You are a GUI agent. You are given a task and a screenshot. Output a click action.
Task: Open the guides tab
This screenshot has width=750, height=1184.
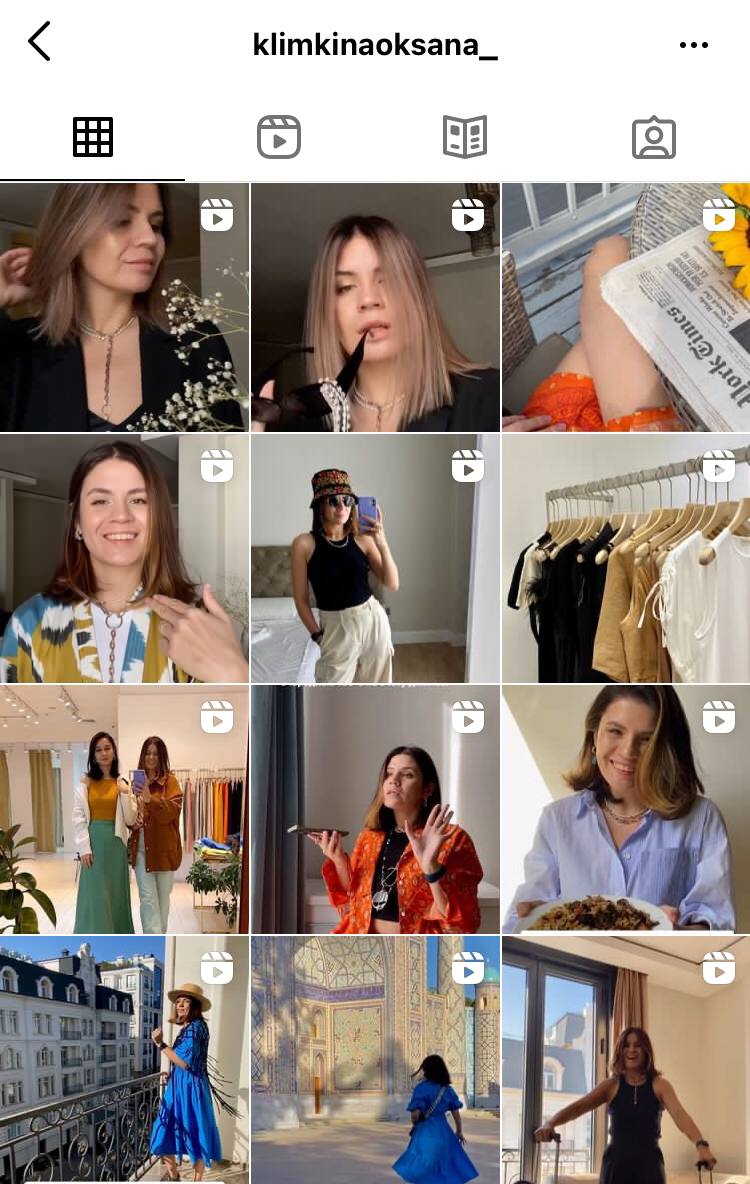pyautogui.click(x=465, y=138)
